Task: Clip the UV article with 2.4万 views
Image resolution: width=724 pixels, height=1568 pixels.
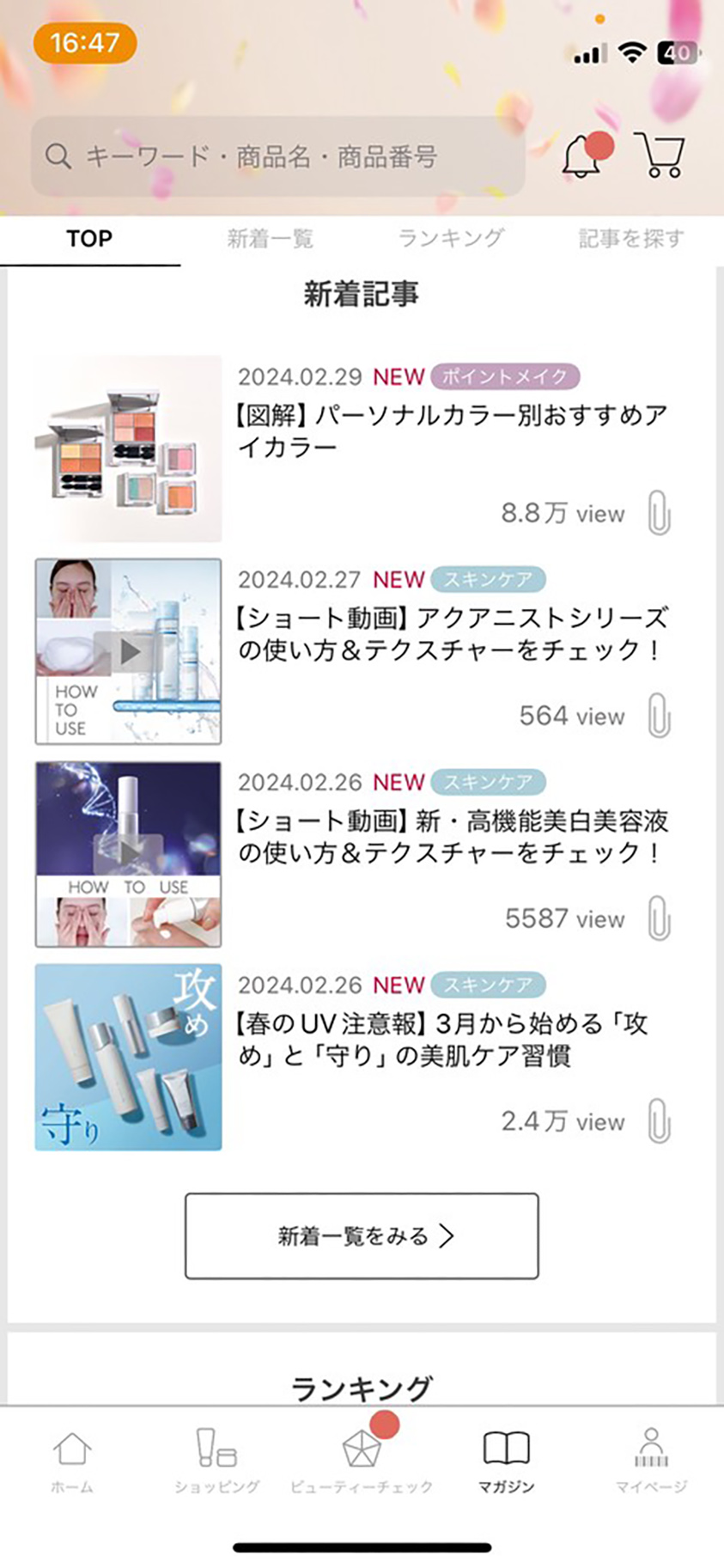Action: coord(659,1121)
